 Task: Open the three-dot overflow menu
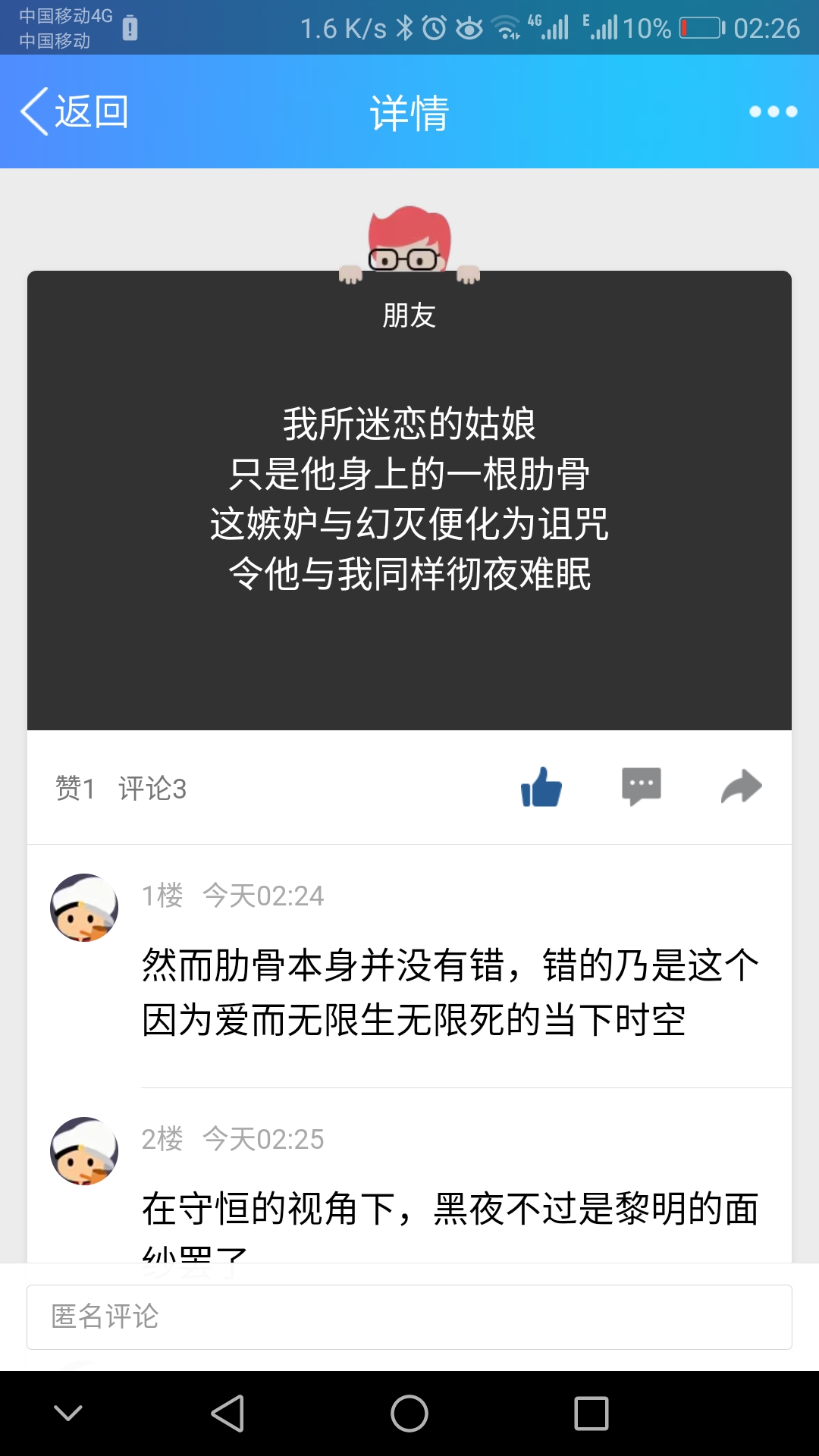point(773,111)
